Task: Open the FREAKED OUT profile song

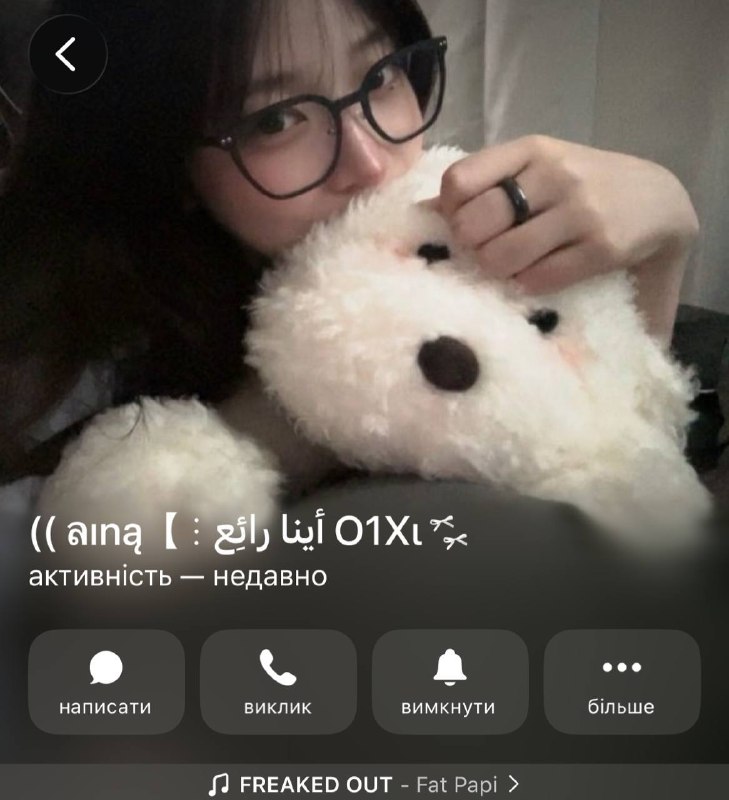Action: pos(364,783)
